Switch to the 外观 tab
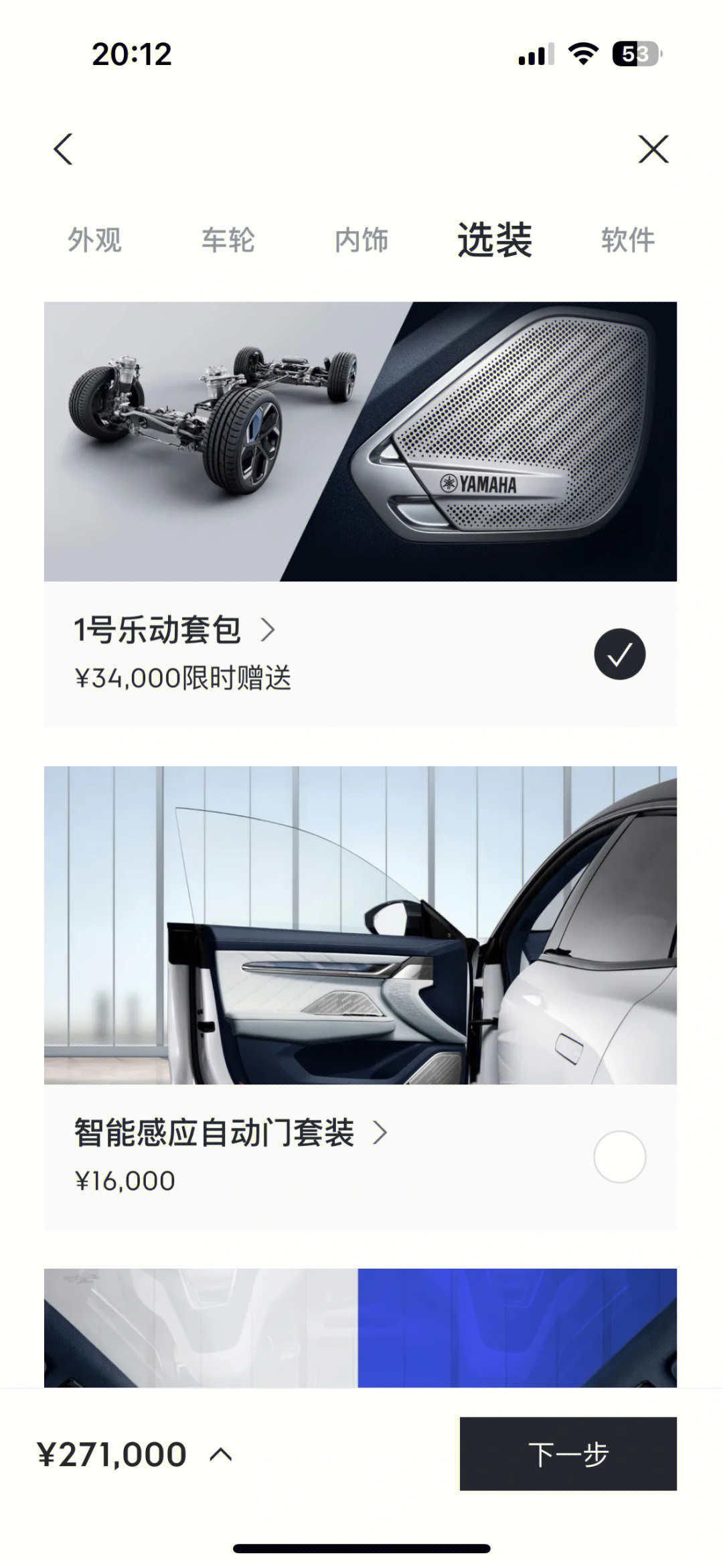This screenshot has height=1568, width=723. 94,240
